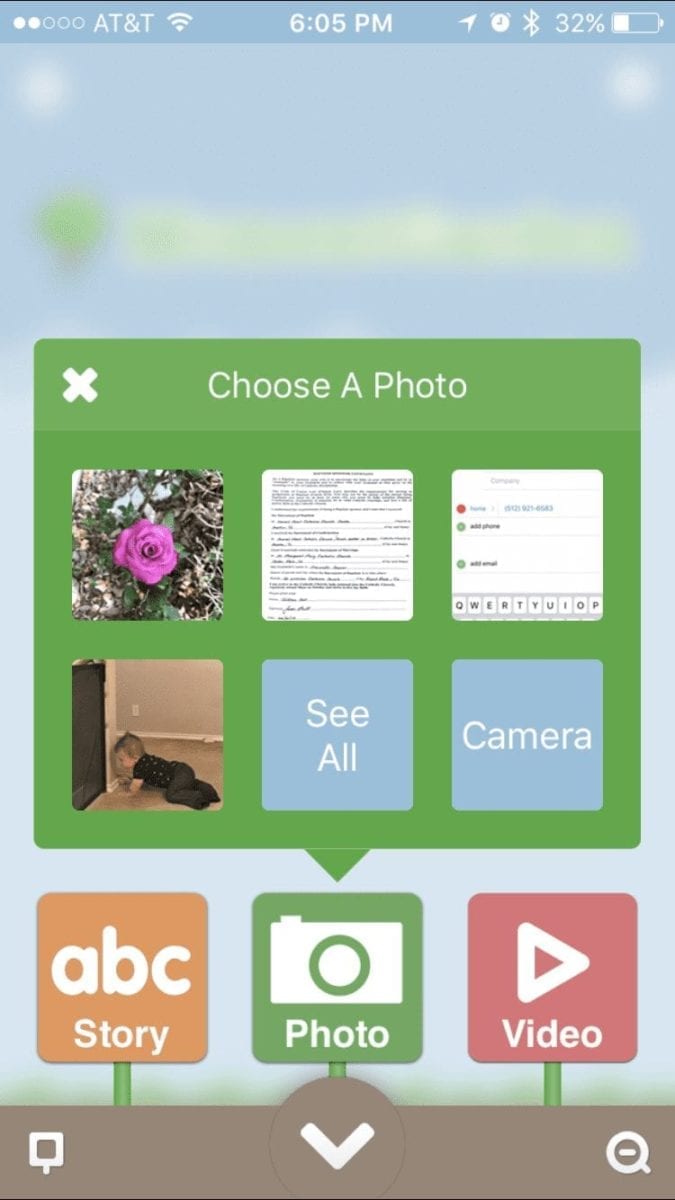Pick the contact screenshot with keyboard
Image resolution: width=675 pixels, height=1200 pixels.
coord(527,545)
